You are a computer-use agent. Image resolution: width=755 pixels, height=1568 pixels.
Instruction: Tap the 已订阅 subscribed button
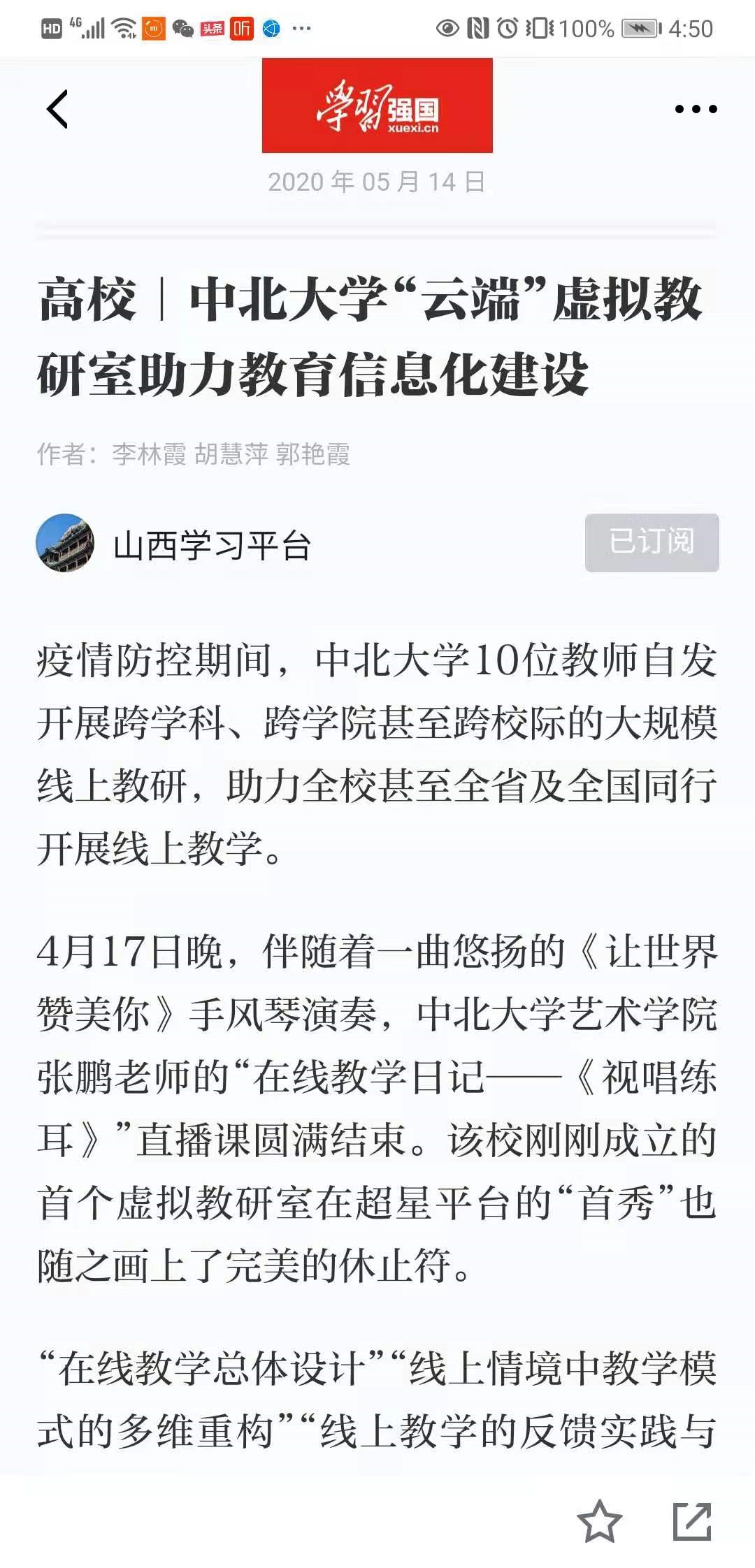pyautogui.click(x=652, y=542)
